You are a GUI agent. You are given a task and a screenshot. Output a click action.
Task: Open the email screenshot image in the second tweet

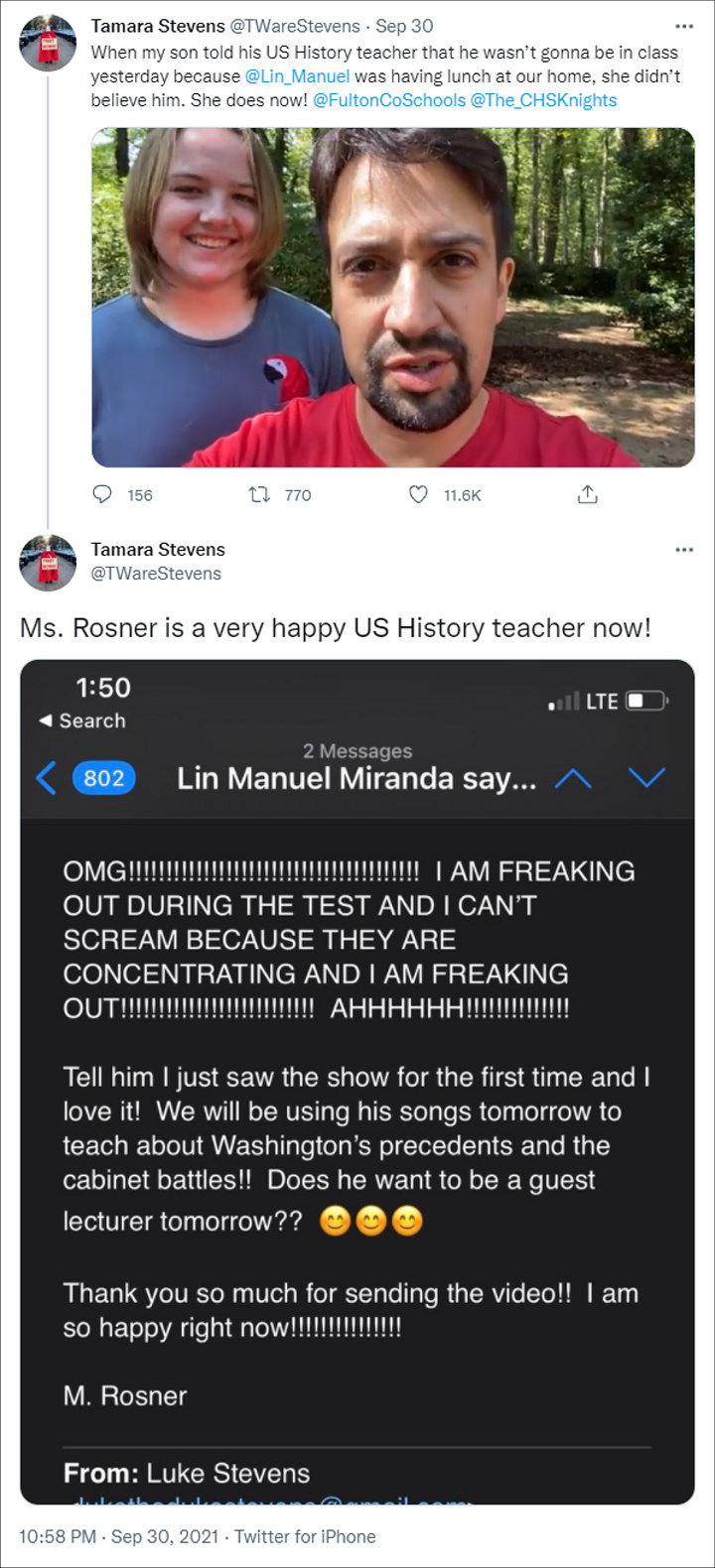357,1082
